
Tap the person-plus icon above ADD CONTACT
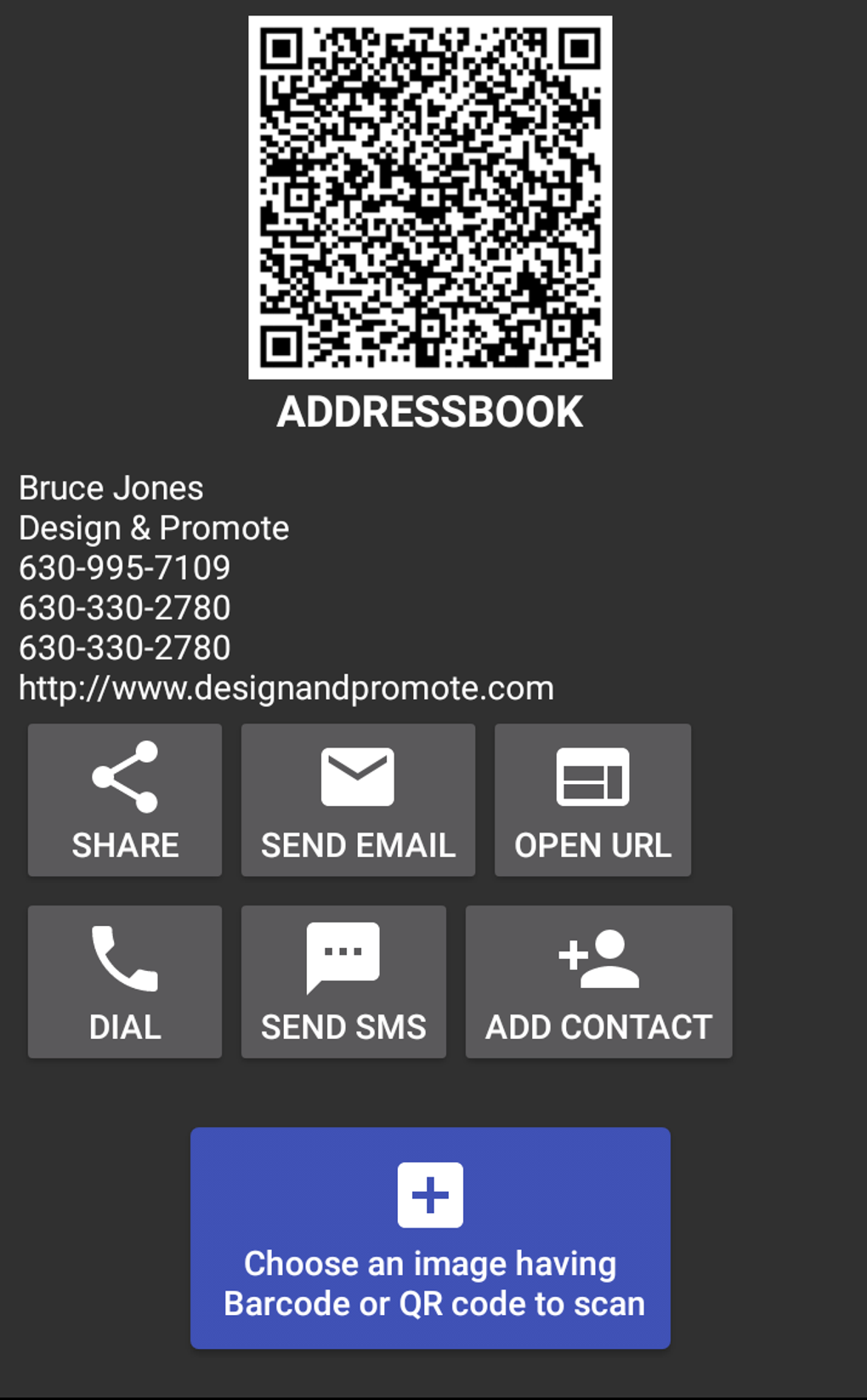click(598, 957)
